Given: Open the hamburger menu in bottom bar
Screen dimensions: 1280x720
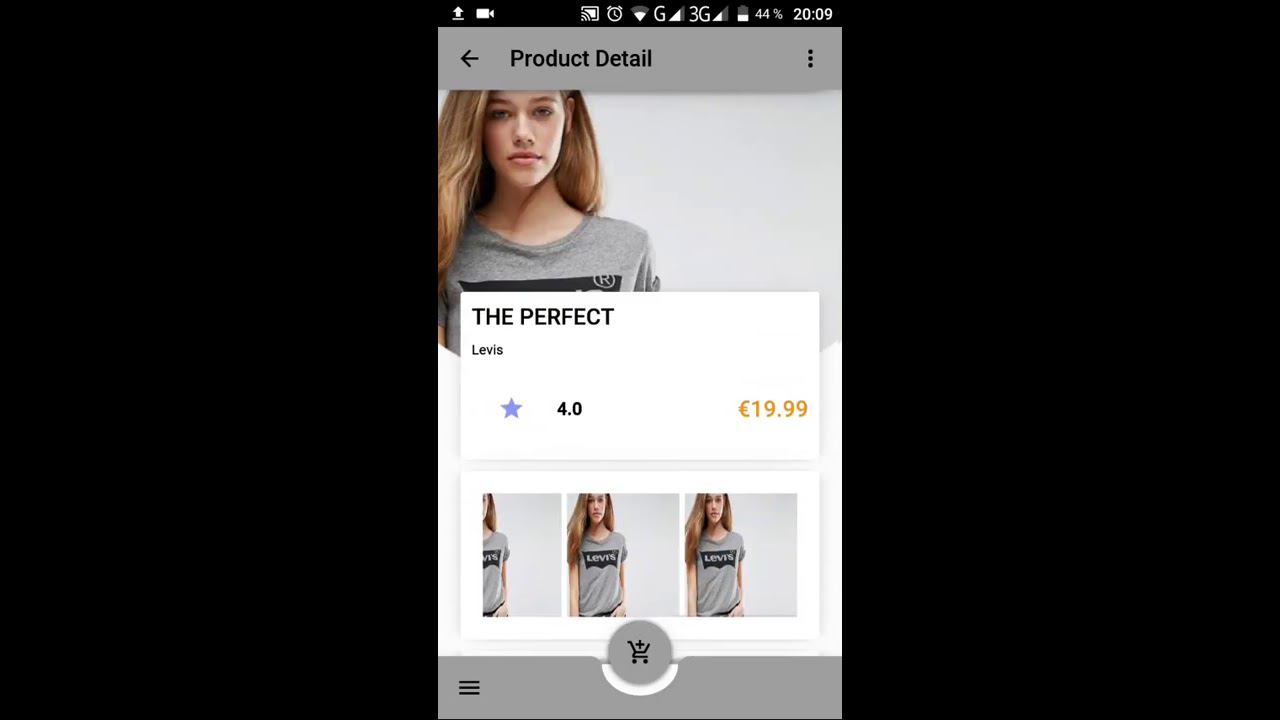Looking at the screenshot, I should [469, 688].
